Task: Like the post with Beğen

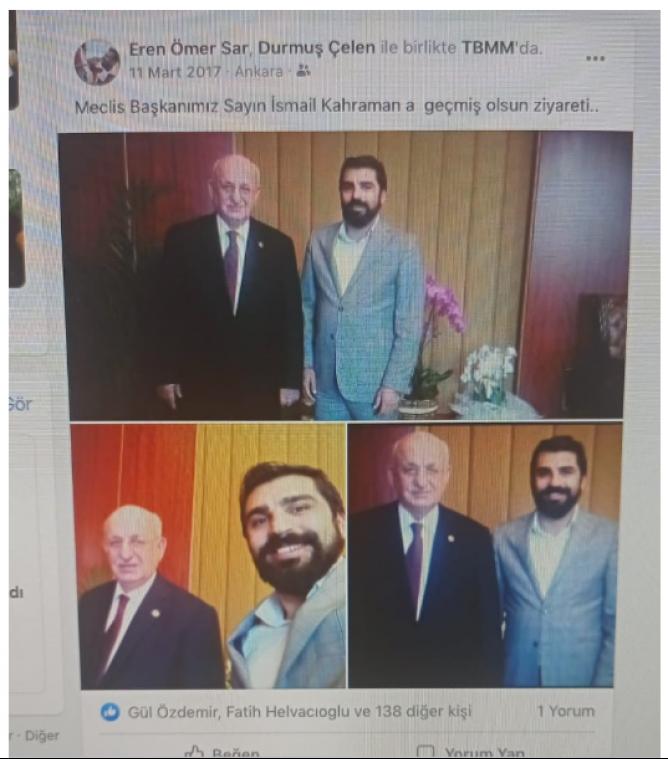Action: (224, 751)
